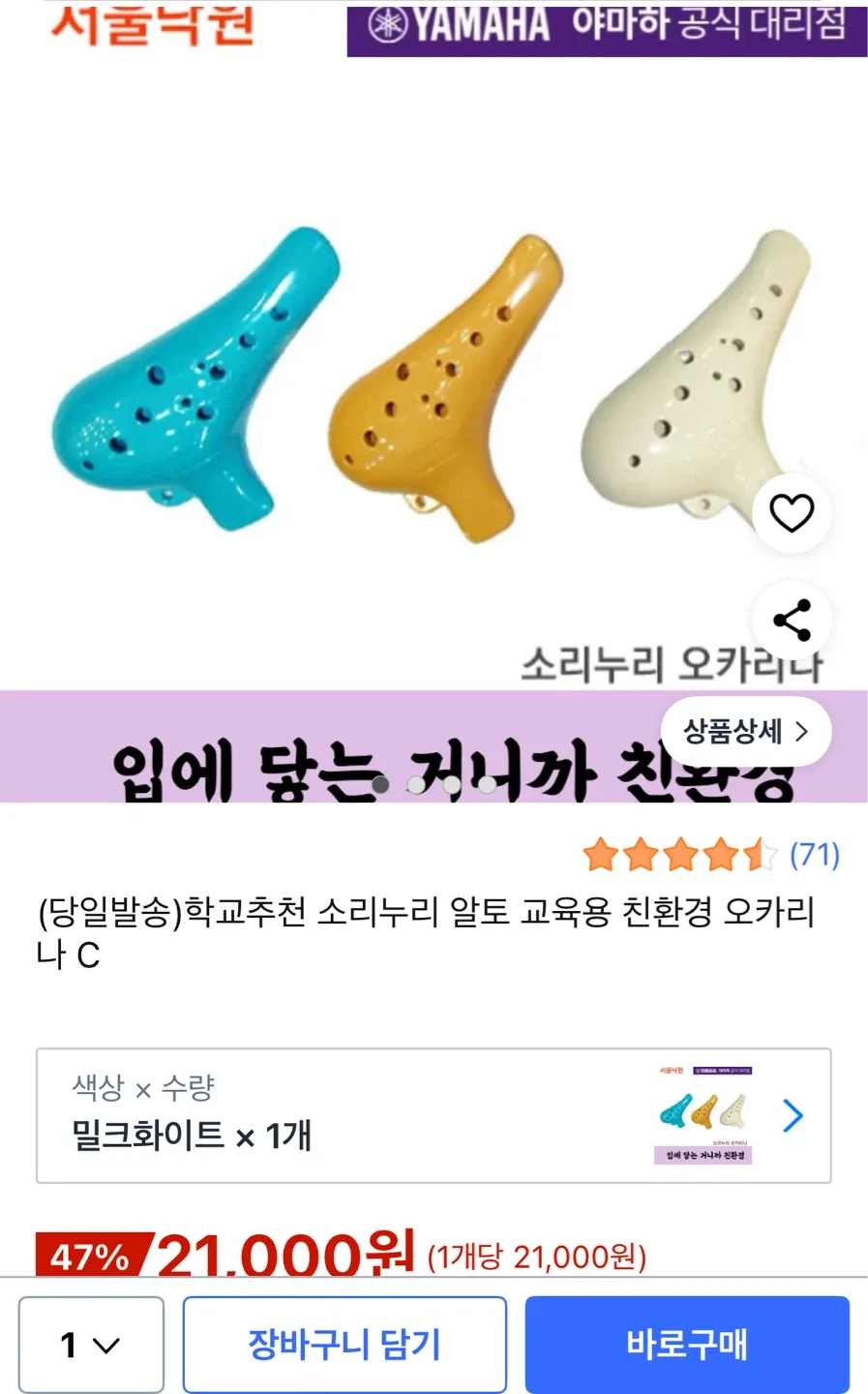Viewport: 868px width, 1394px height.
Task: Open the 71 customer reviews
Action: click(x=814, y=855)
